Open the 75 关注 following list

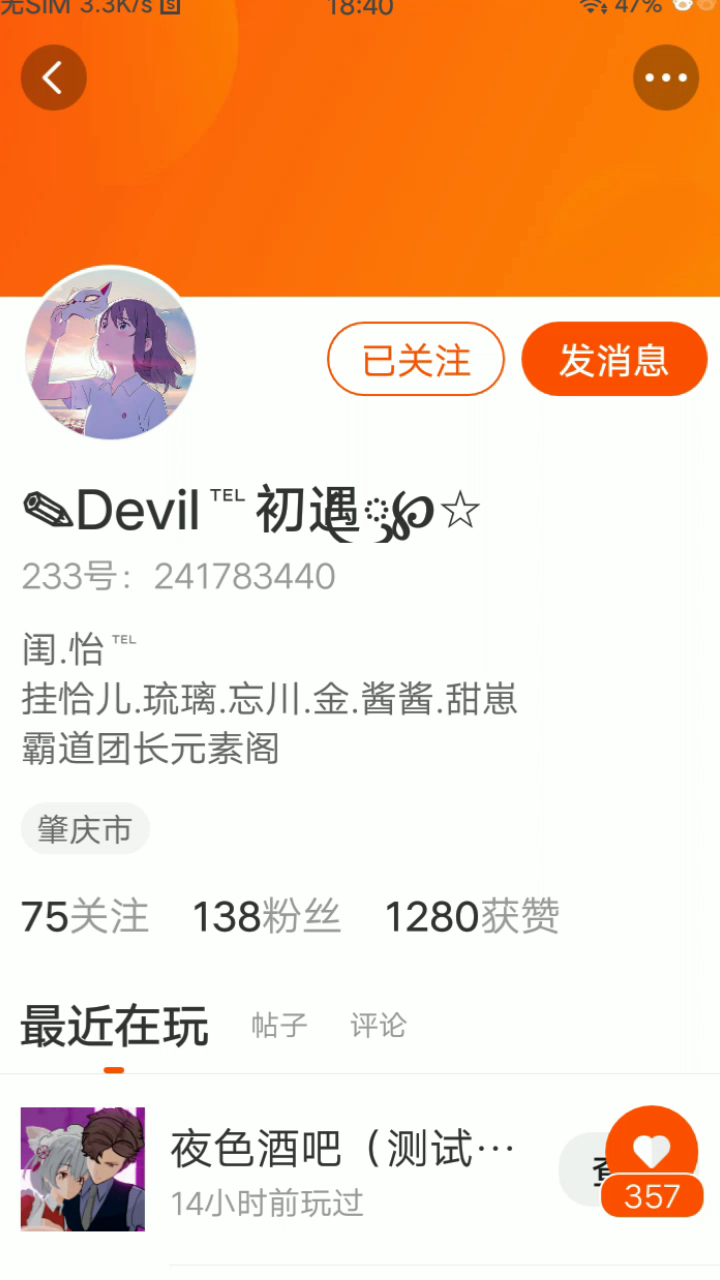coord(85,916)
